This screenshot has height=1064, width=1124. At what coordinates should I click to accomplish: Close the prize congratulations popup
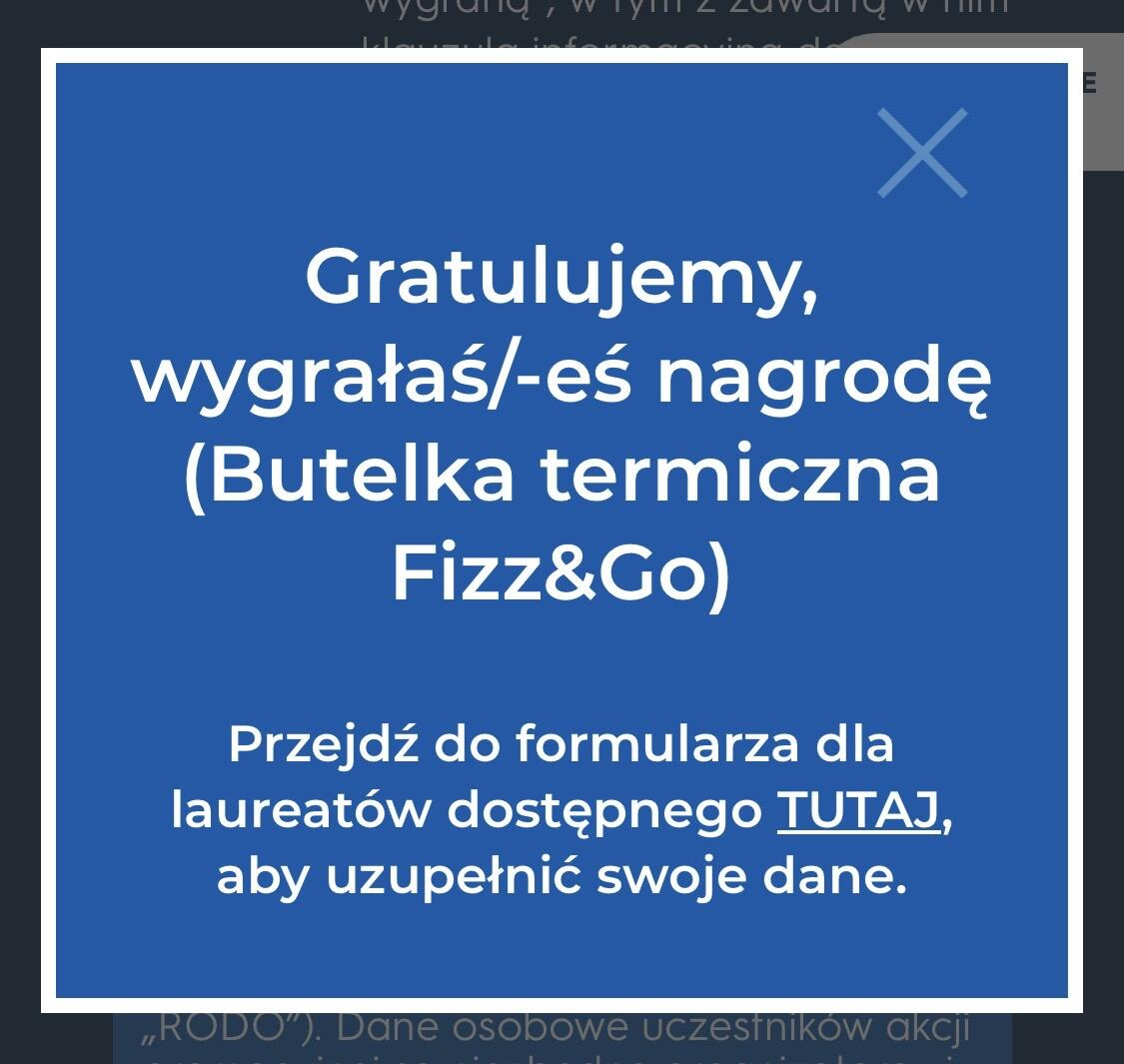(x=921, y=153)
